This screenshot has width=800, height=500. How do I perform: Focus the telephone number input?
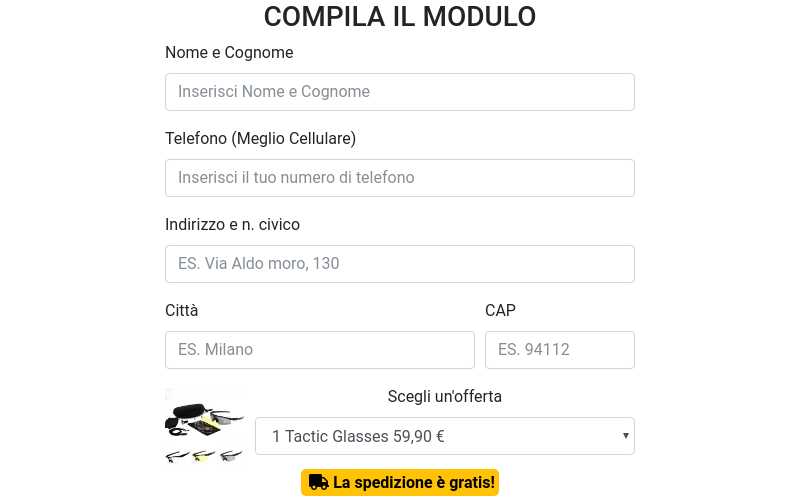pyautogui.click(x=399, y=178)
